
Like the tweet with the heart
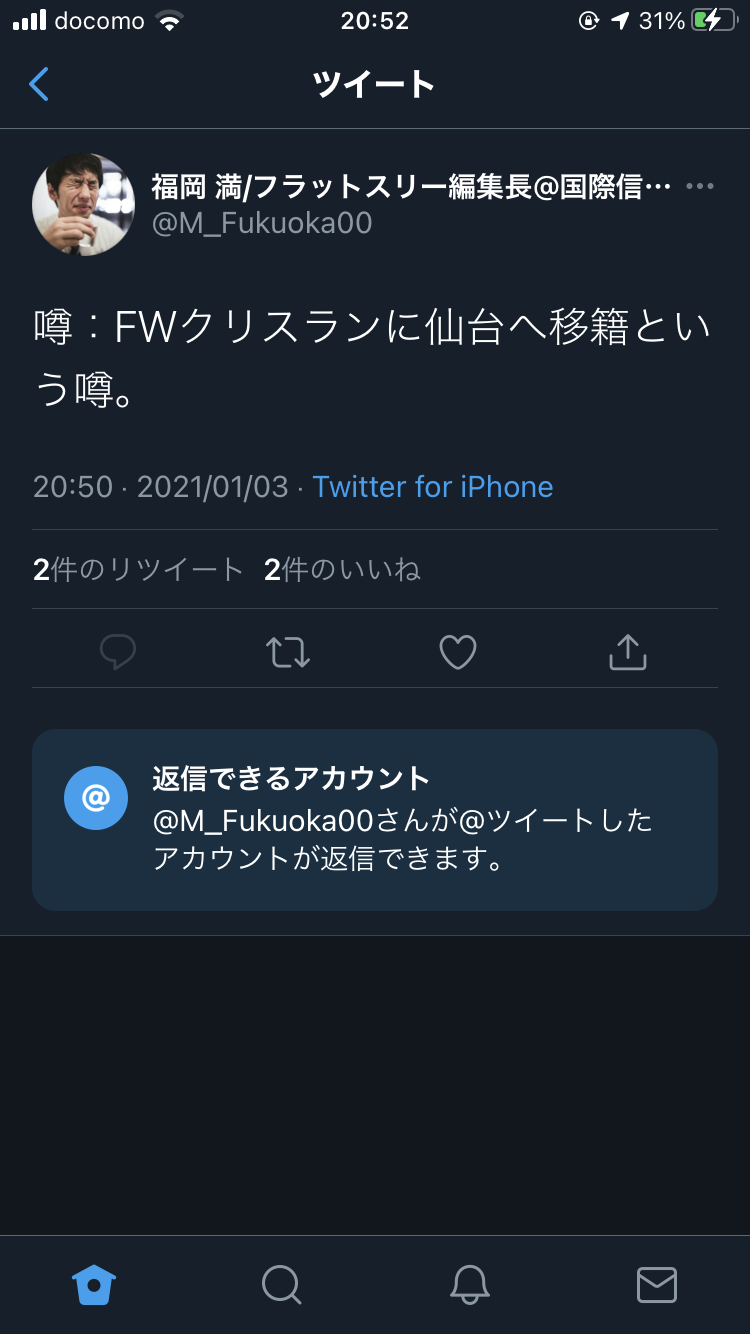click(458, 652)
